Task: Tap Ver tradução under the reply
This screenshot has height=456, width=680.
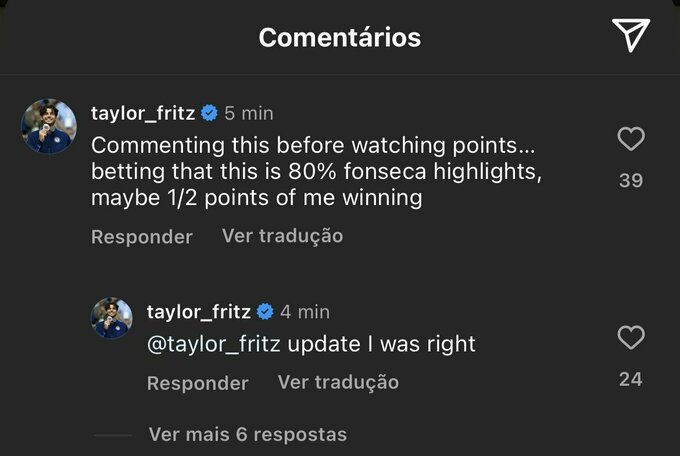Action: click(338, 382)
